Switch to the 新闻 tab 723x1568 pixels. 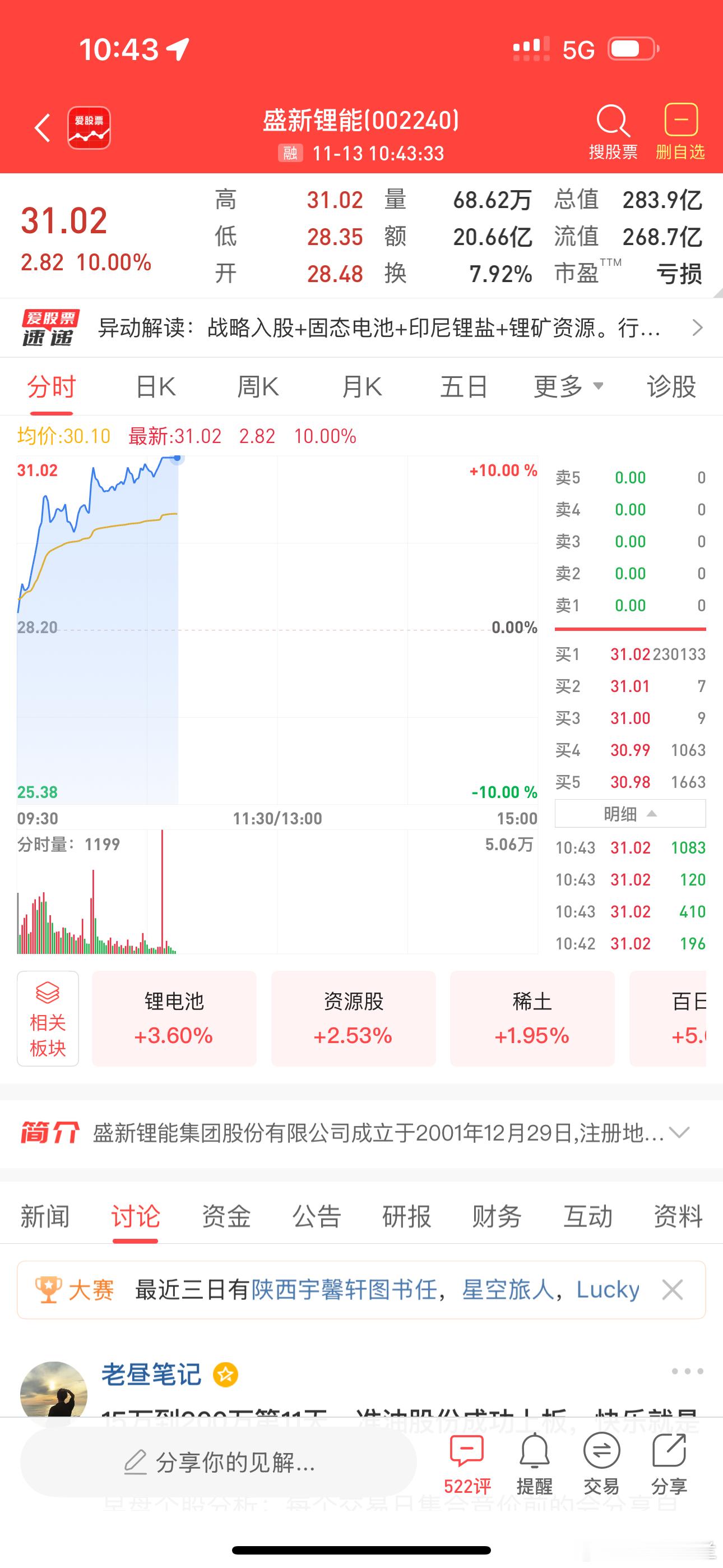point(45,1216)
